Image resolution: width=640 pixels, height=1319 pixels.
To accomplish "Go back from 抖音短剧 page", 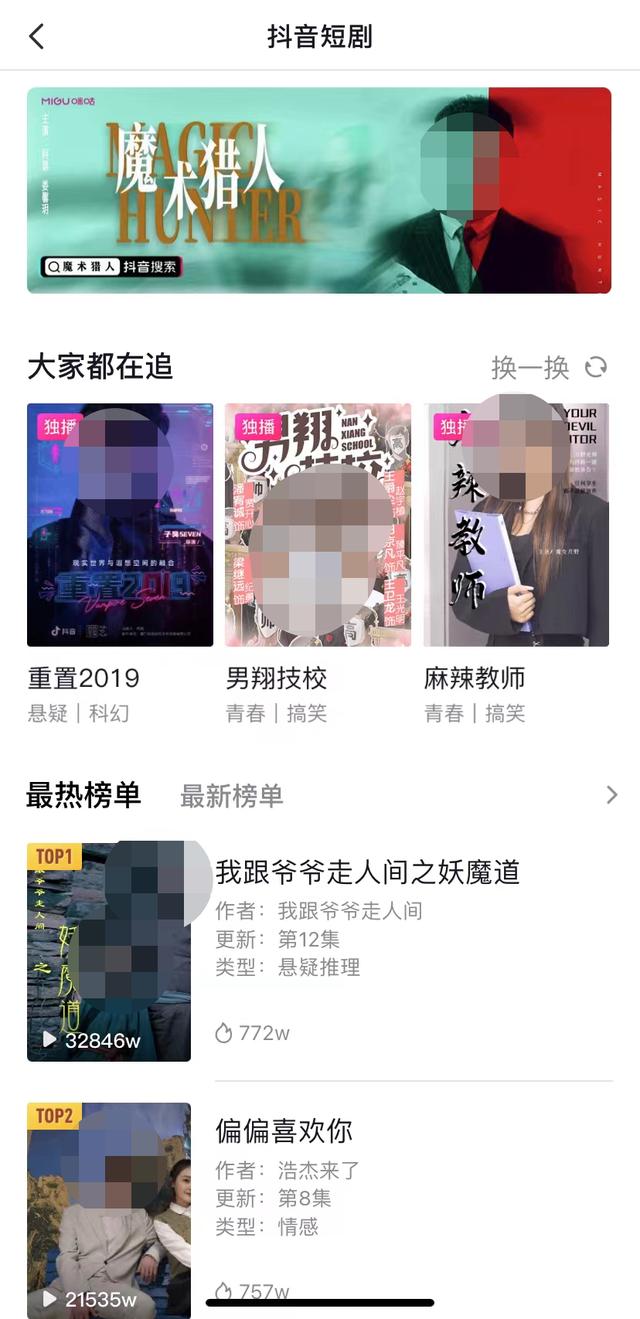I will pos(37,37).
